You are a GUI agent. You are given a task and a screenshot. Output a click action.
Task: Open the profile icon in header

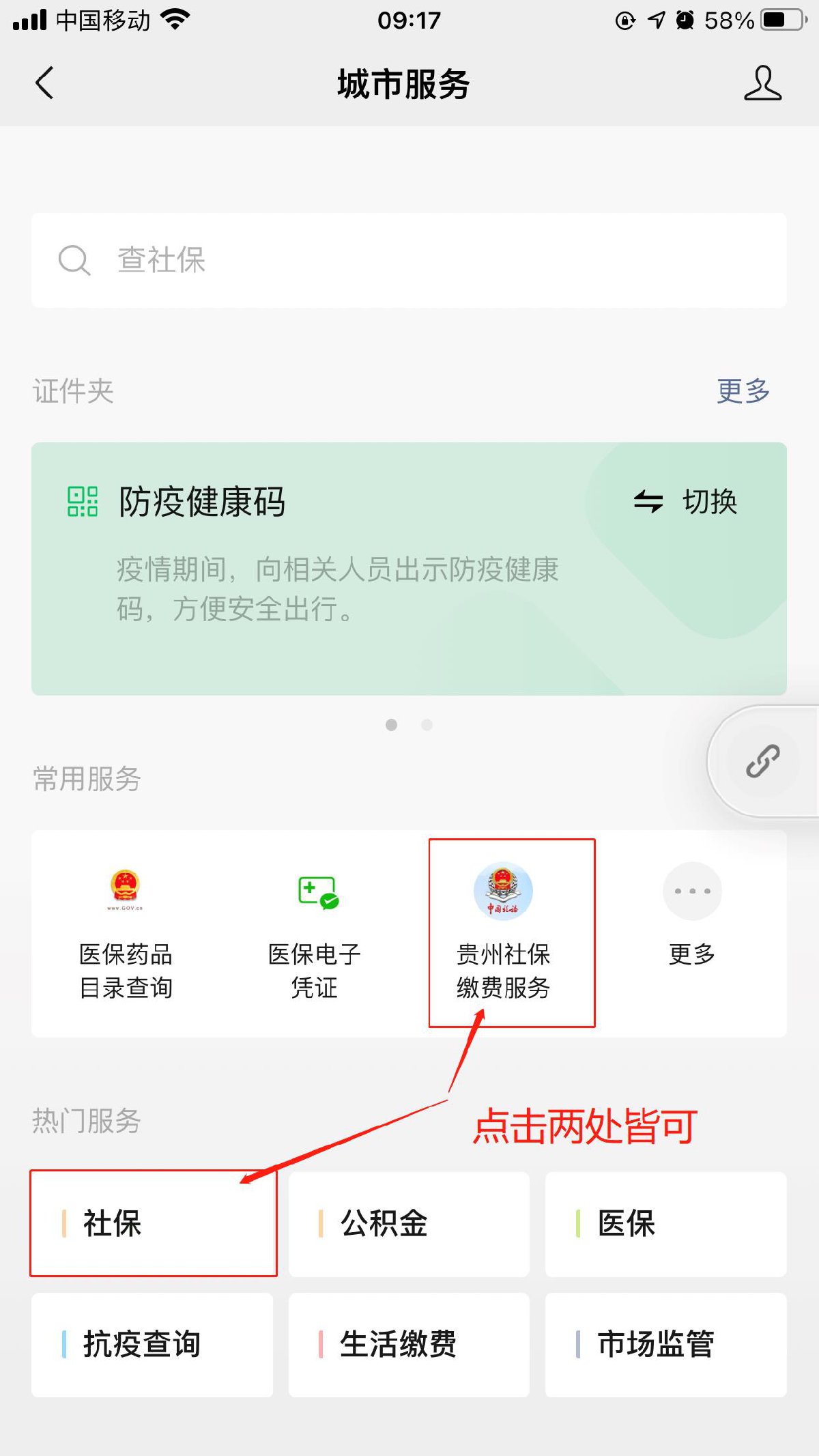(x=762, y=83)
